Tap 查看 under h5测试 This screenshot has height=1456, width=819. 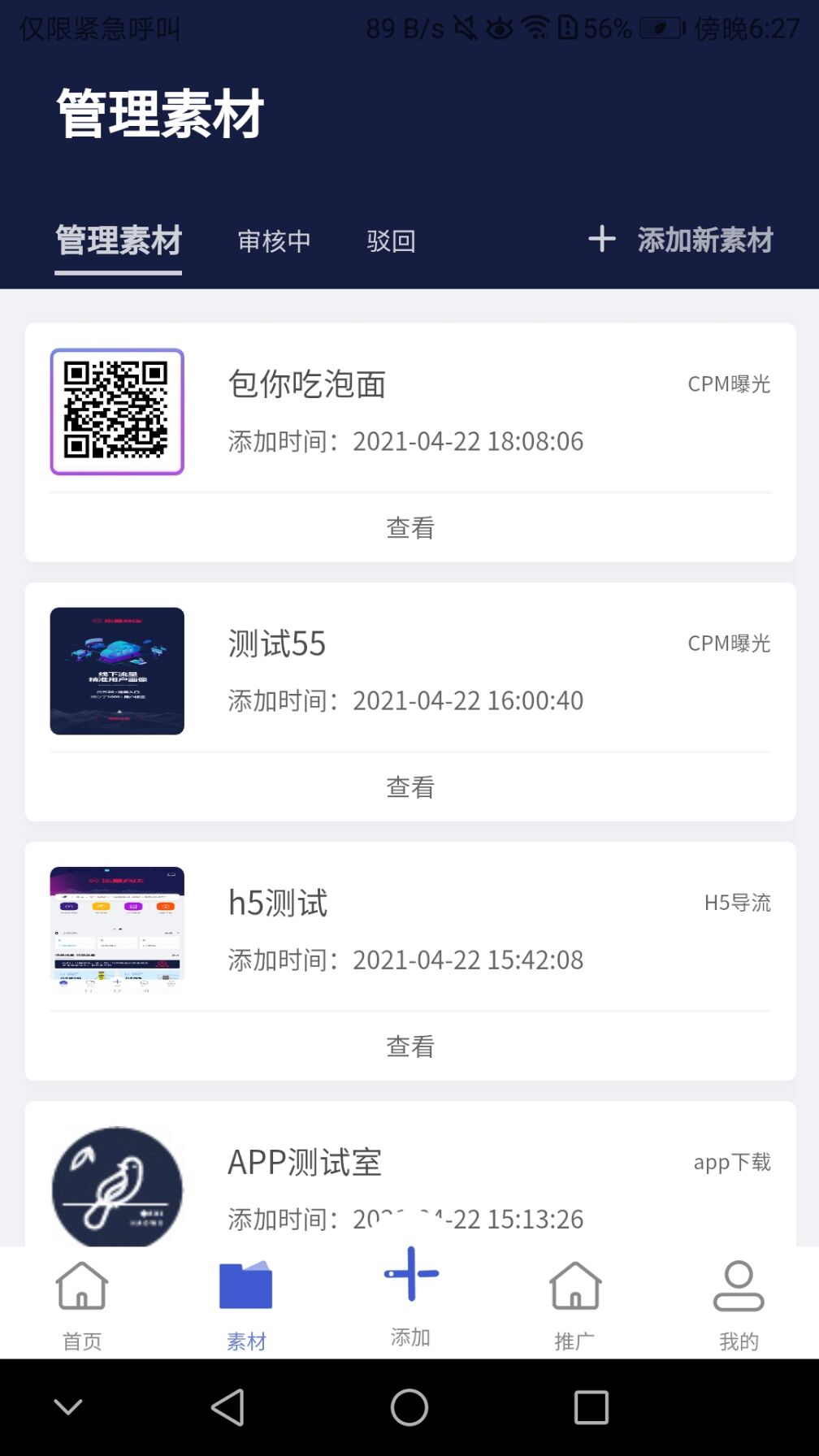coord(410,1046)
